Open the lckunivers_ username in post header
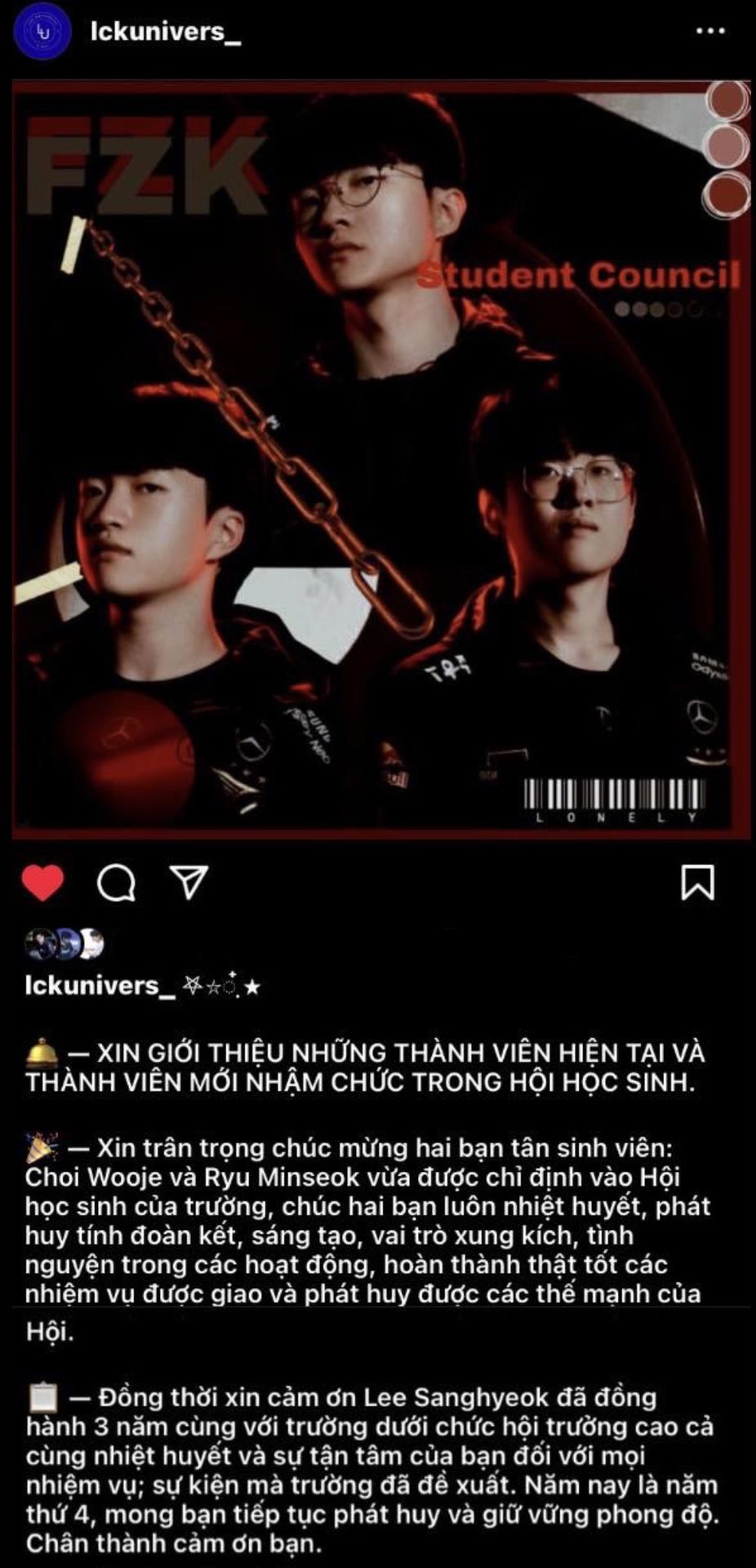This screenshot has width=756, height=1568. (166, 32)
